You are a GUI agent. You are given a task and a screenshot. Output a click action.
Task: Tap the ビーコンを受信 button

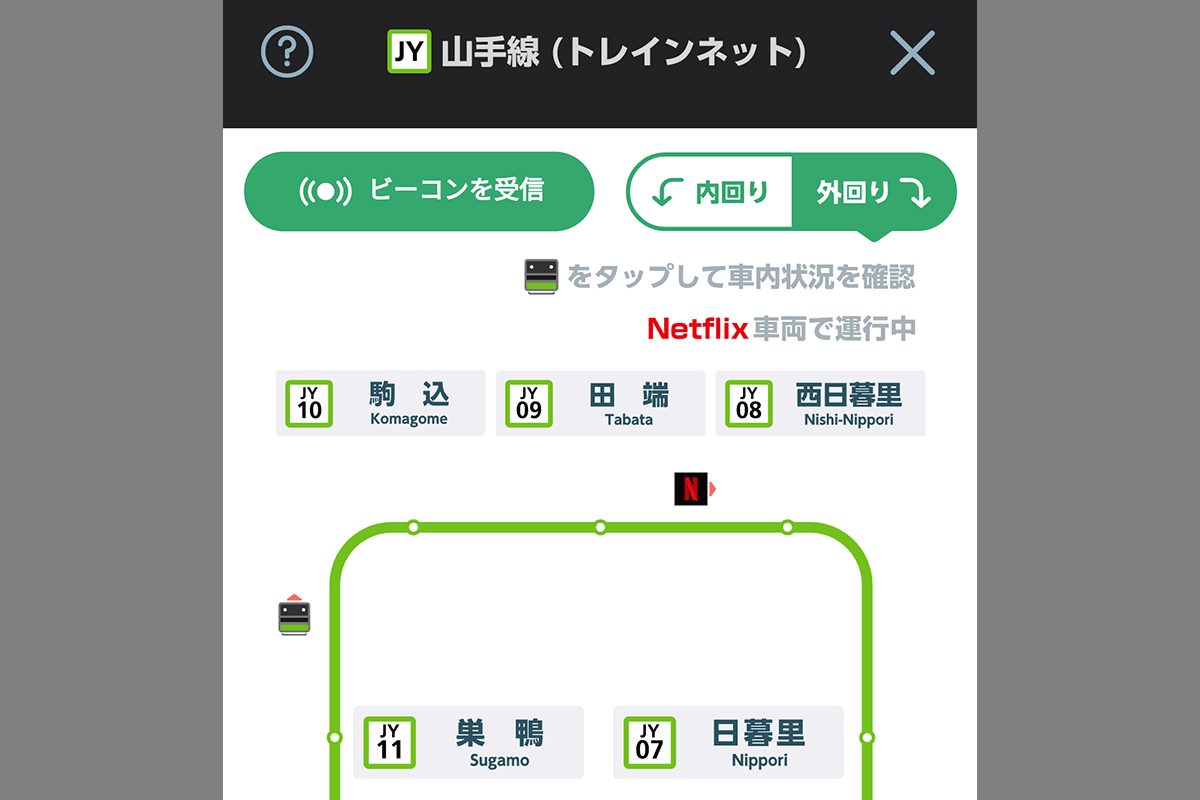point(419,191)
